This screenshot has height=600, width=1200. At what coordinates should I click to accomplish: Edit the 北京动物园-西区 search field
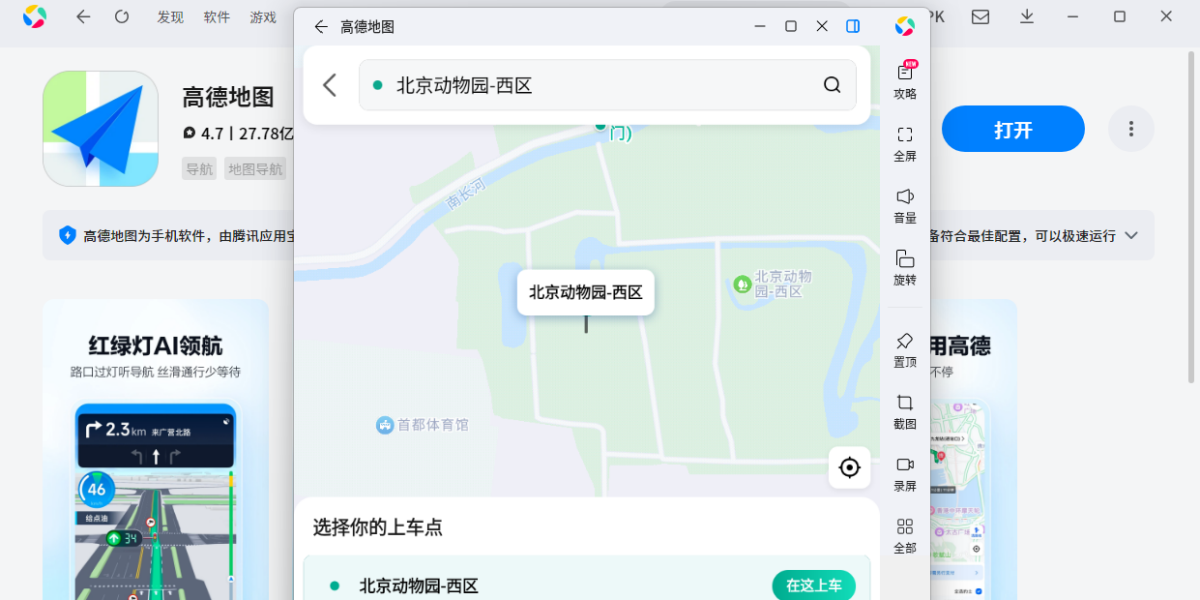click(590, 85)
